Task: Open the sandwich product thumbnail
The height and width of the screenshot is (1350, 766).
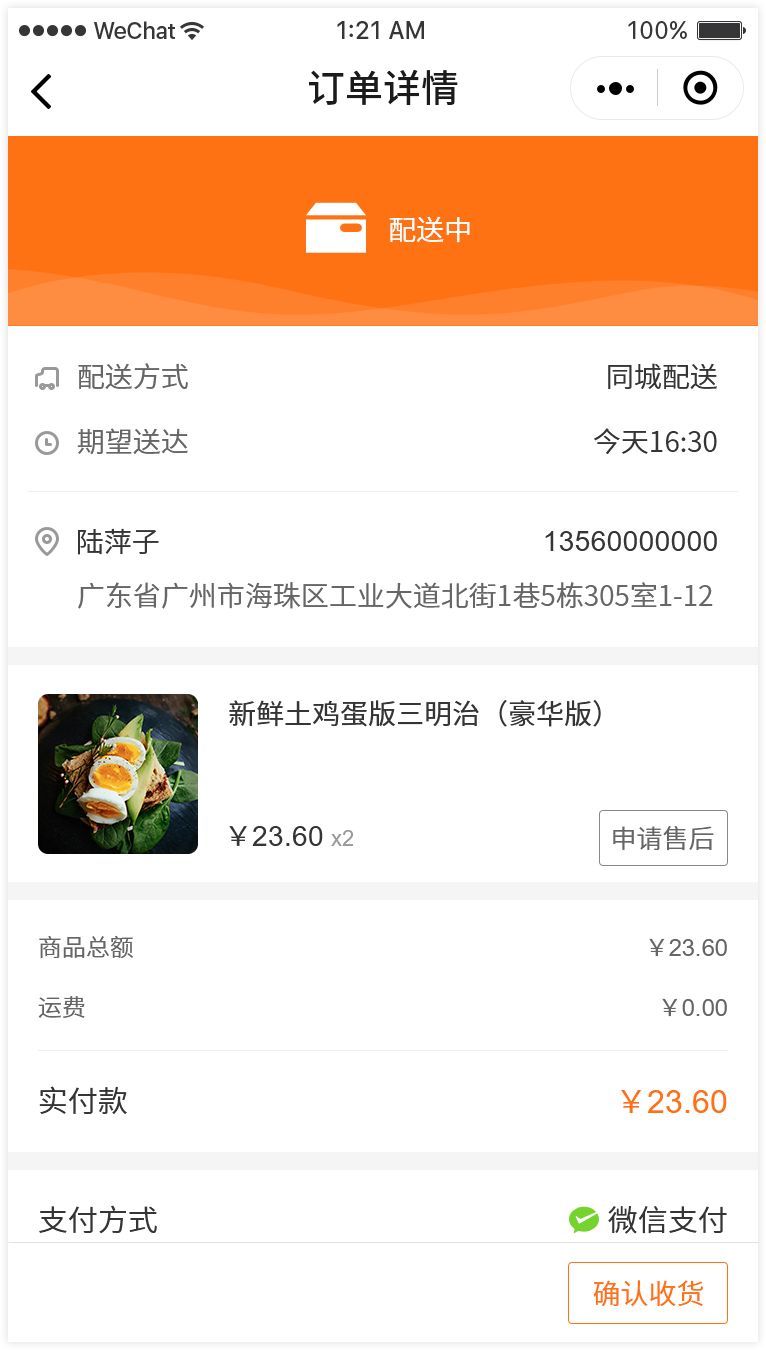Action: point(118,774)
